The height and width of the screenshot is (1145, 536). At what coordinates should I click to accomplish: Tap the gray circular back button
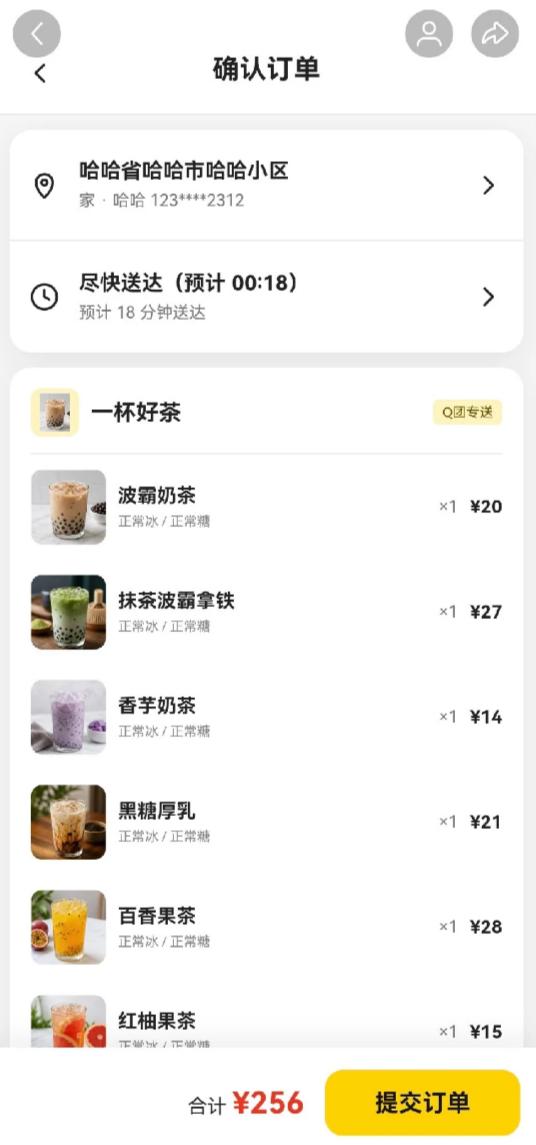[x=37, y=34]
